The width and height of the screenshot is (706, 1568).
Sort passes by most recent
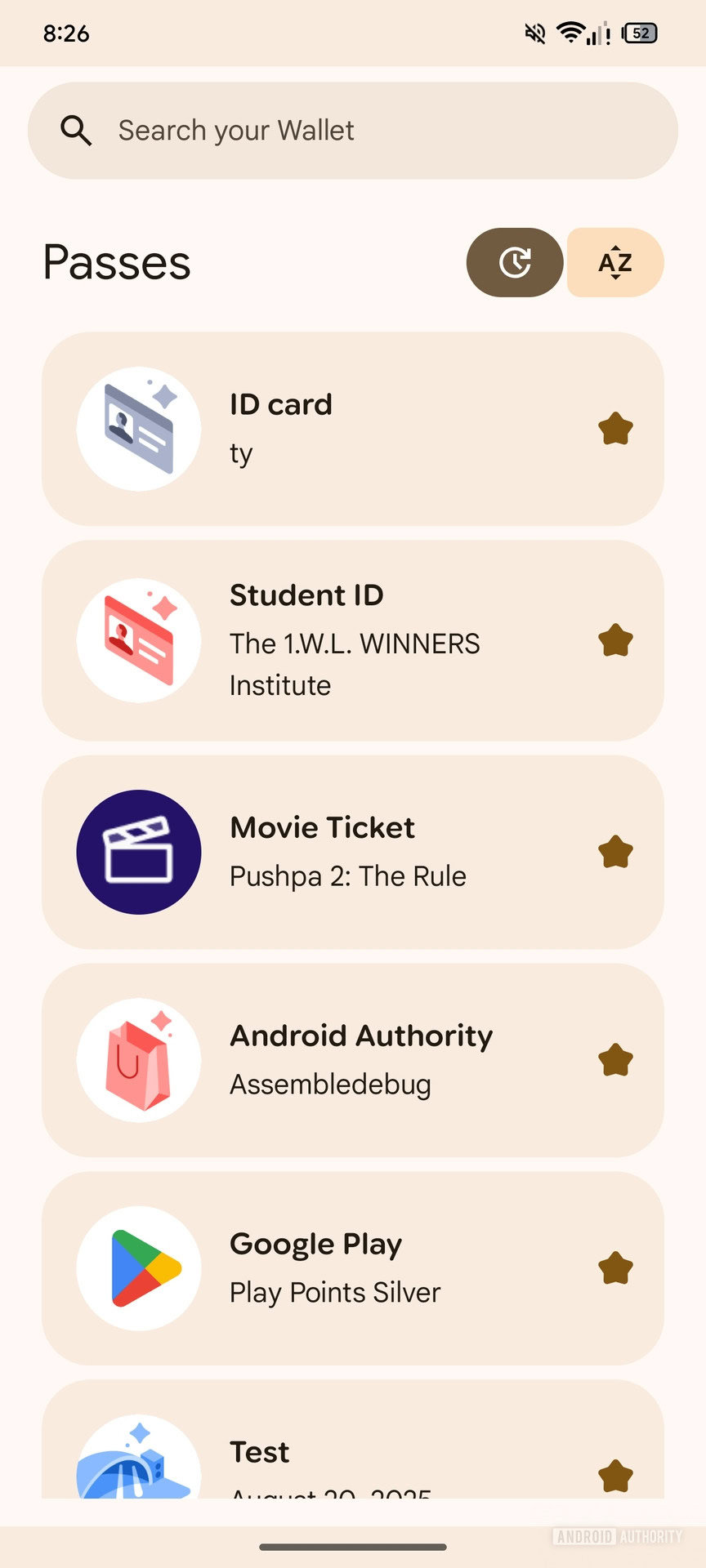(515, 262)
